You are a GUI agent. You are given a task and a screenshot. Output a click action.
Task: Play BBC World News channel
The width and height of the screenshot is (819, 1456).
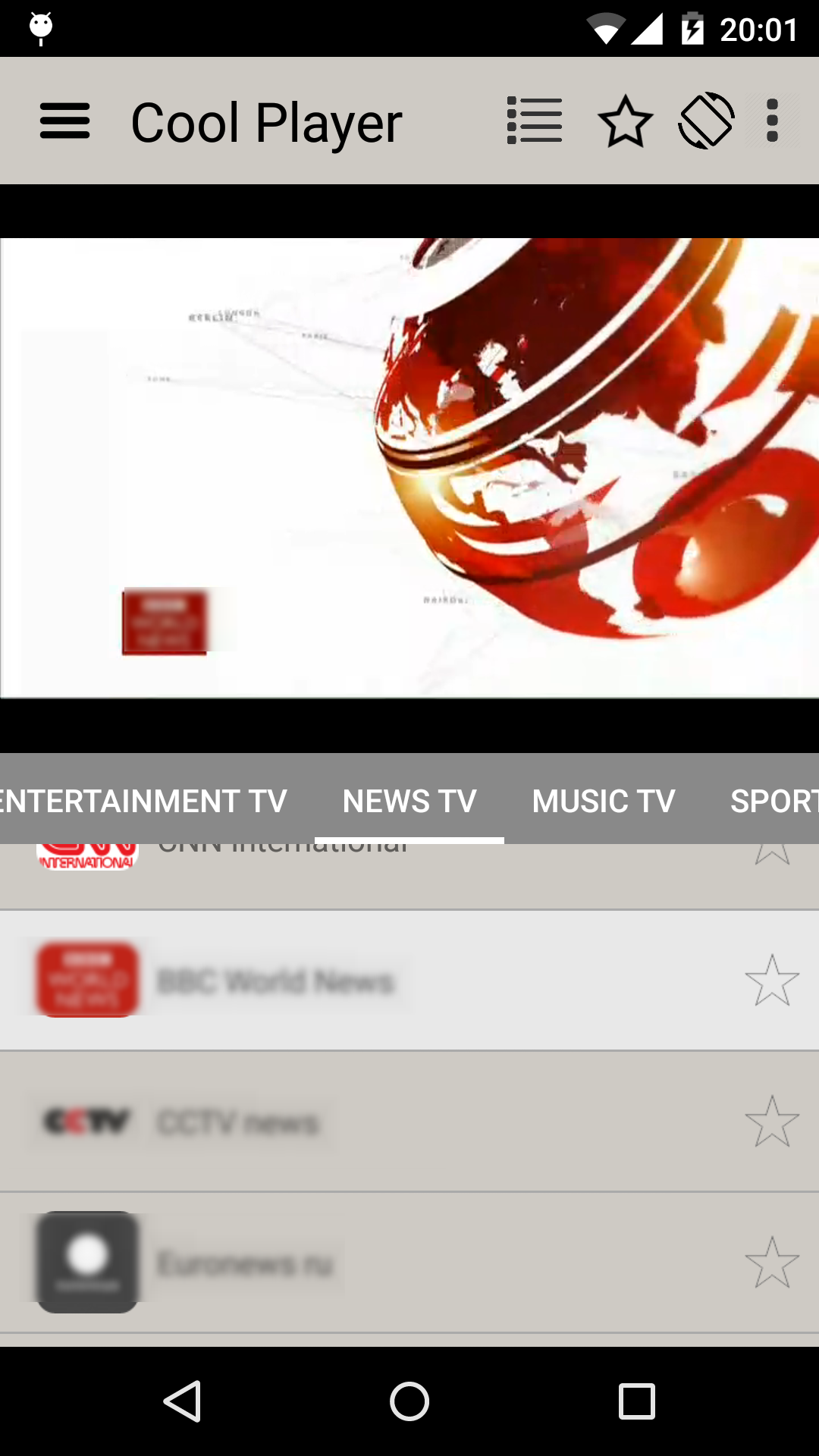click(275, 981)
